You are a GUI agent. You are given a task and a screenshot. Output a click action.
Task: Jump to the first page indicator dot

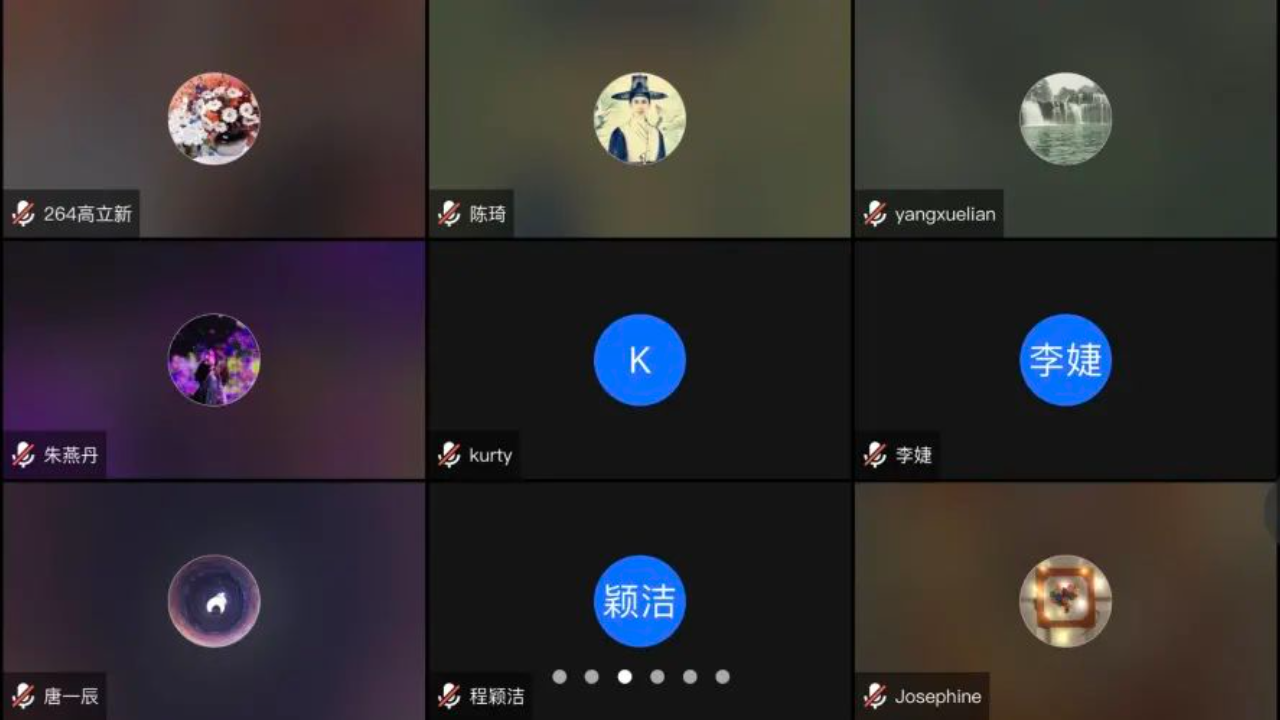559,677
